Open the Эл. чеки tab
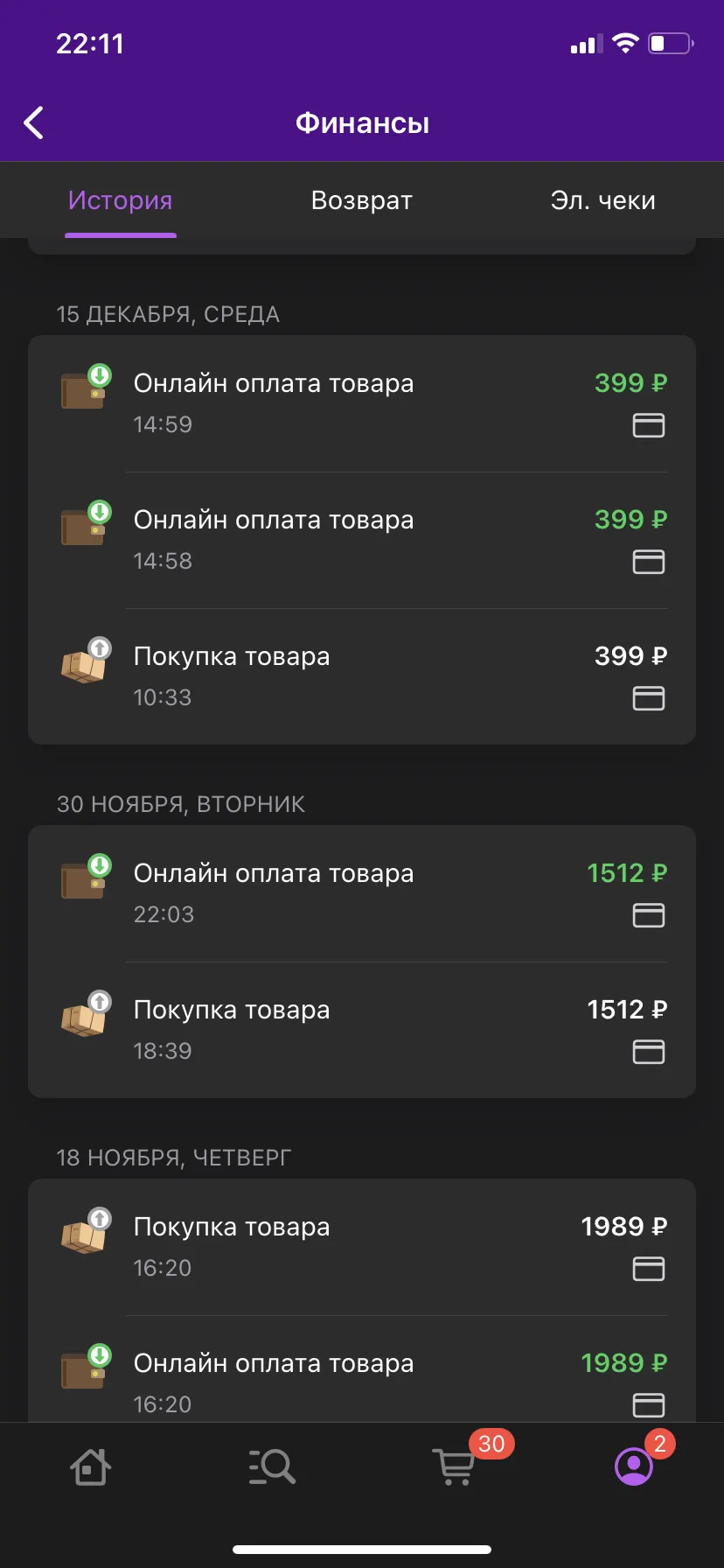 602,200
